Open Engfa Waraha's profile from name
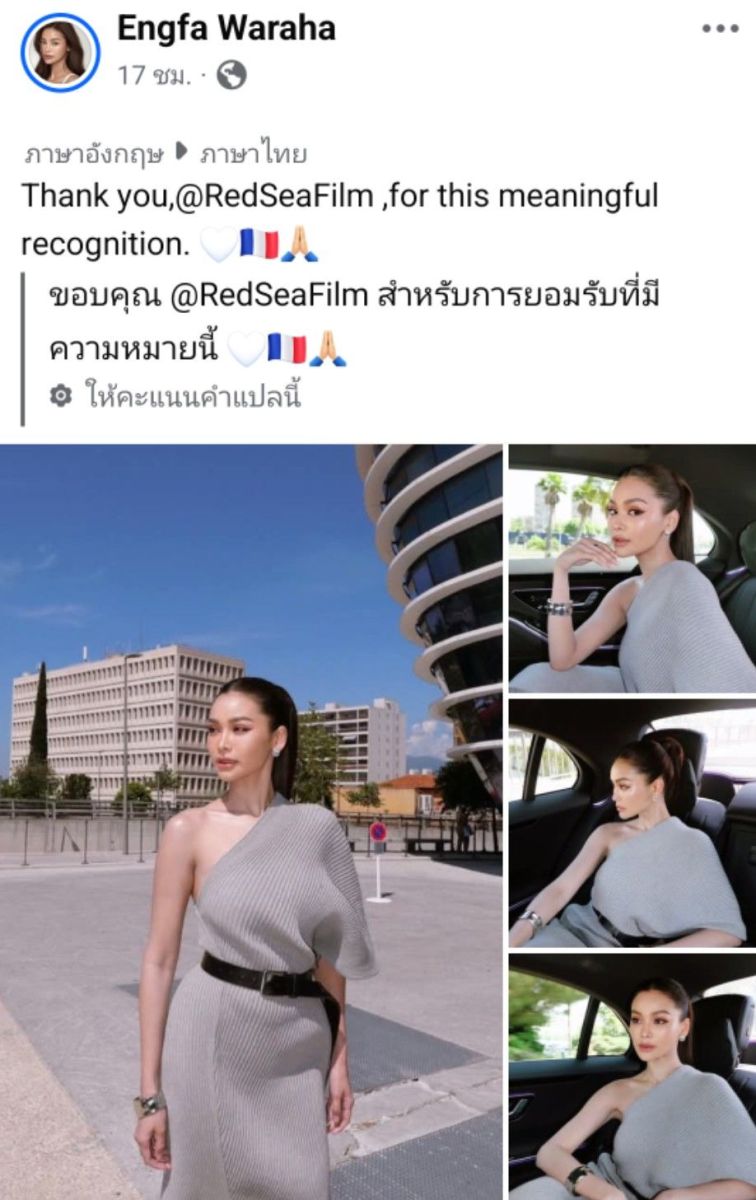 [226, 28]
